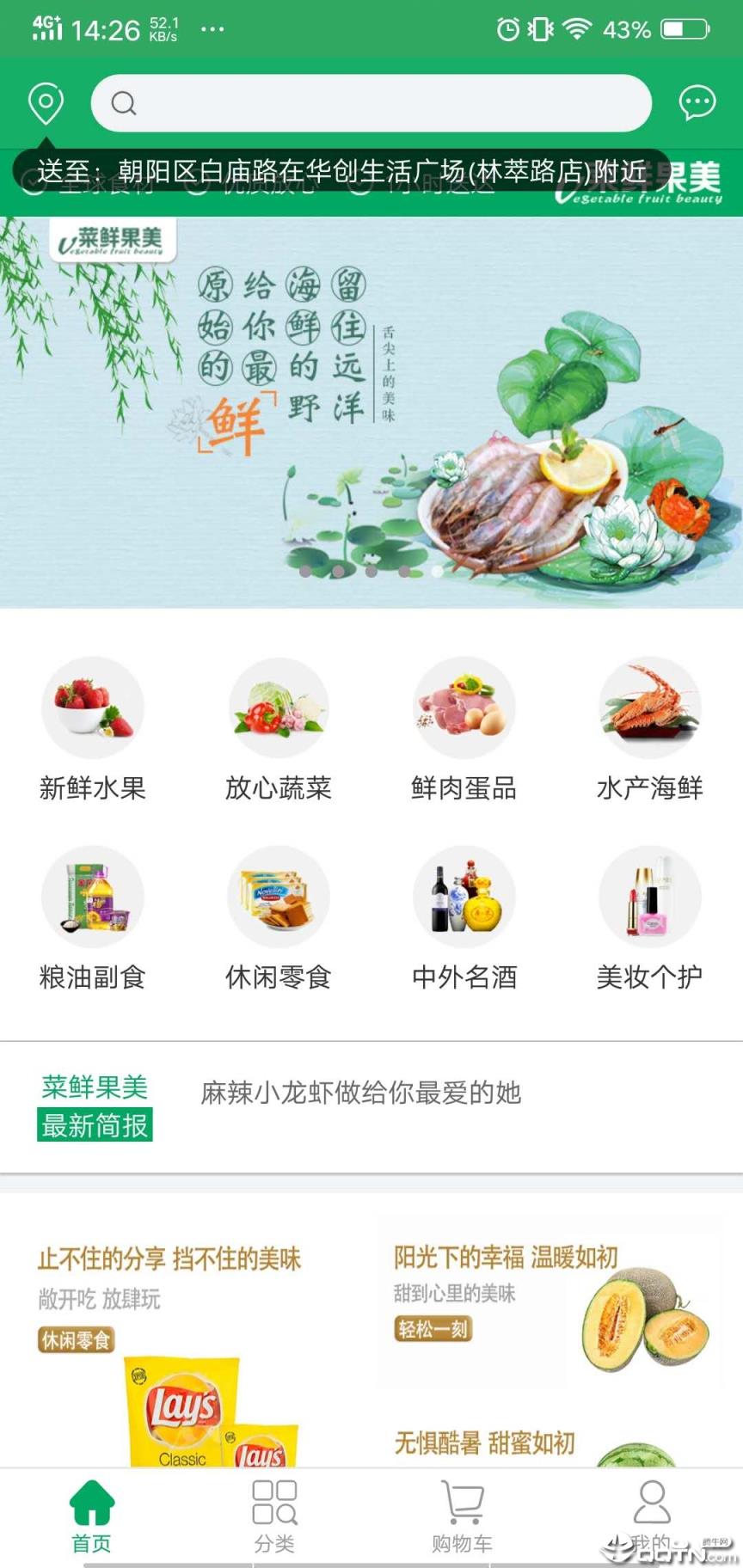Open the message chat icon
Viewport: 743px width, 1568px height.
(697, 102)
